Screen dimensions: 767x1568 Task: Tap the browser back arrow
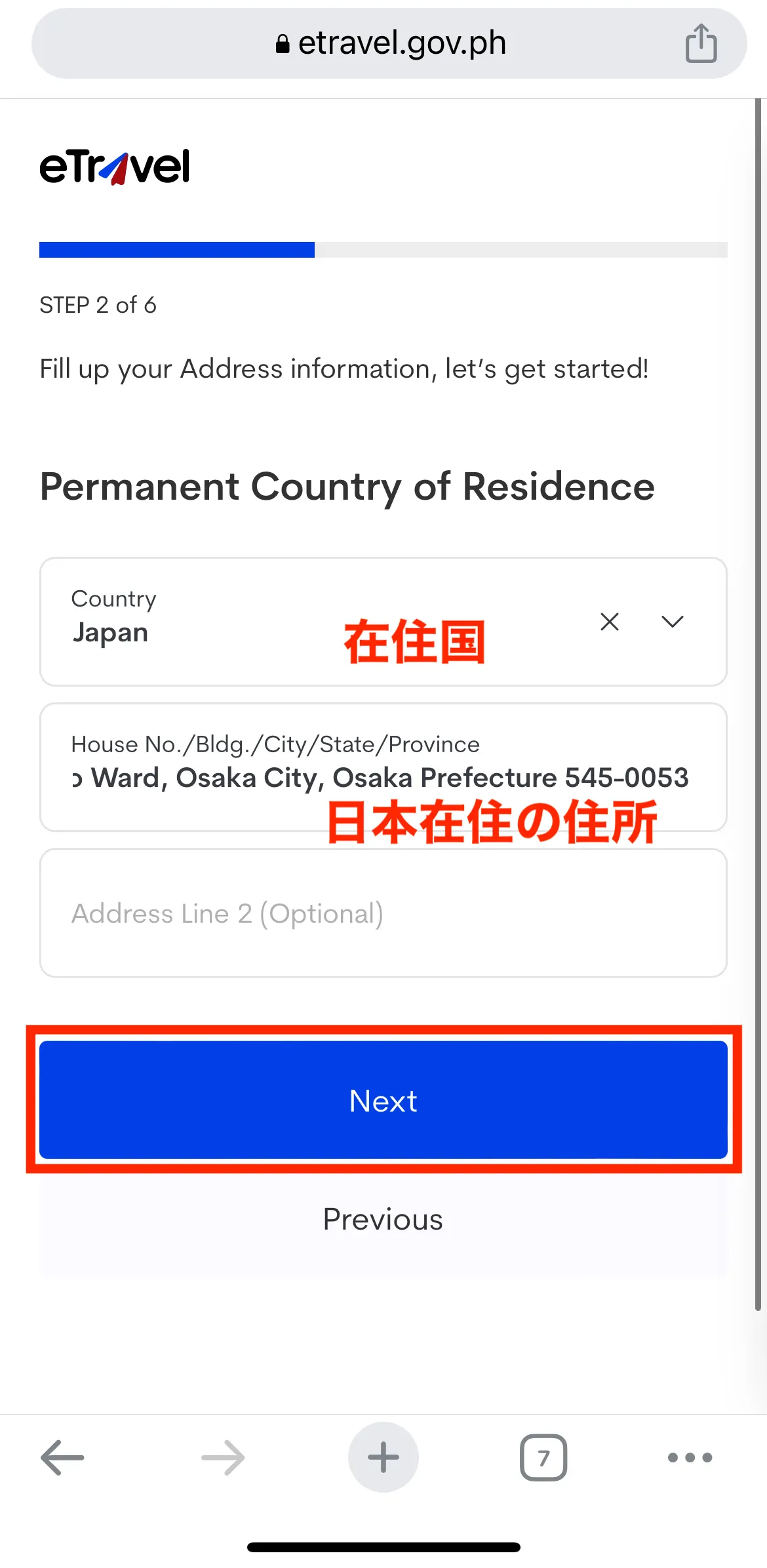pos(63,1458)
